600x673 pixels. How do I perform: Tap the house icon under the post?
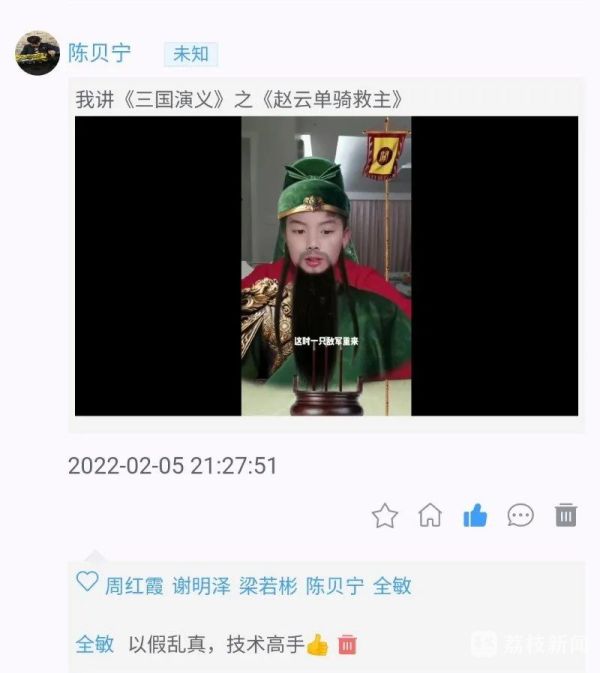click(x=430, y=515)
